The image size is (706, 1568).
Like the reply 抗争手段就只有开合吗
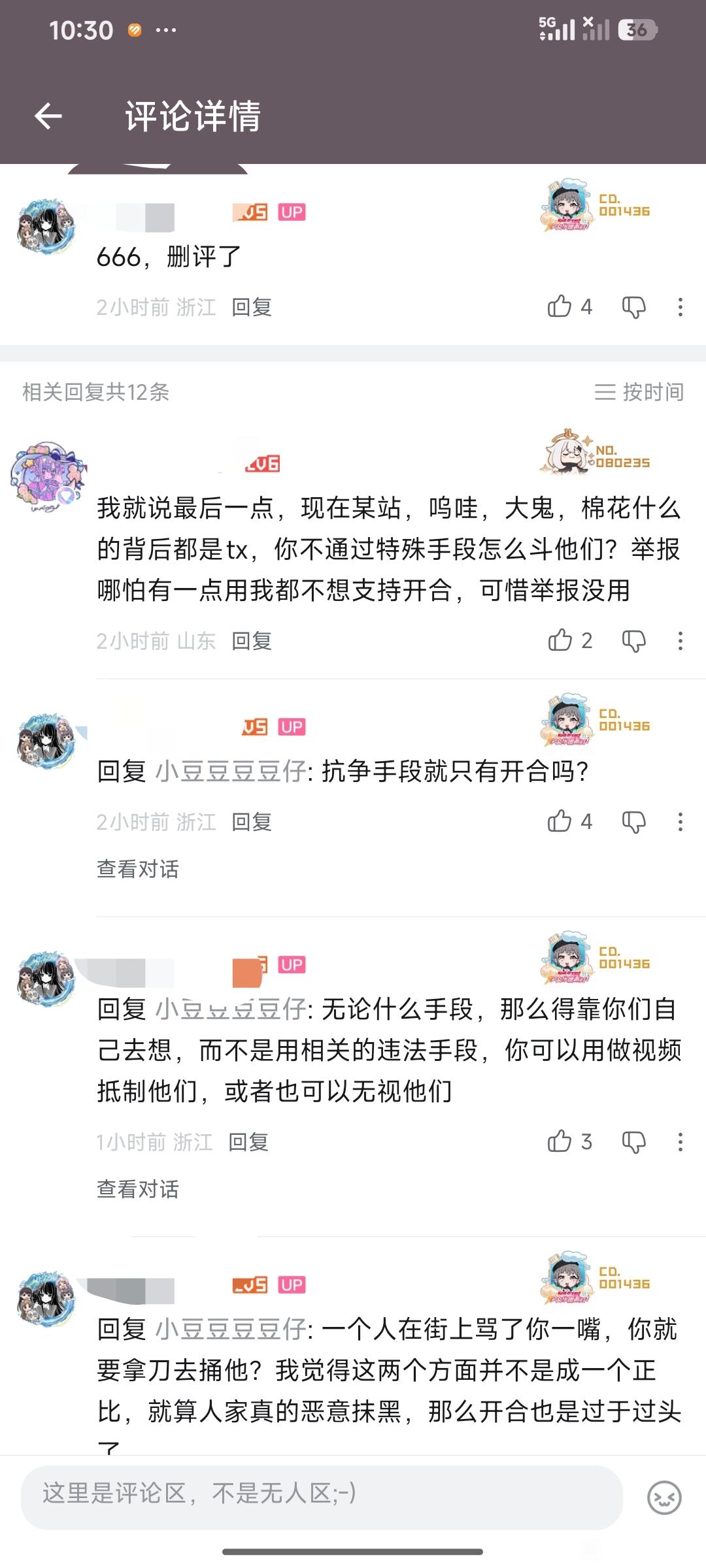pyautogui.click(x=569, y=821)
